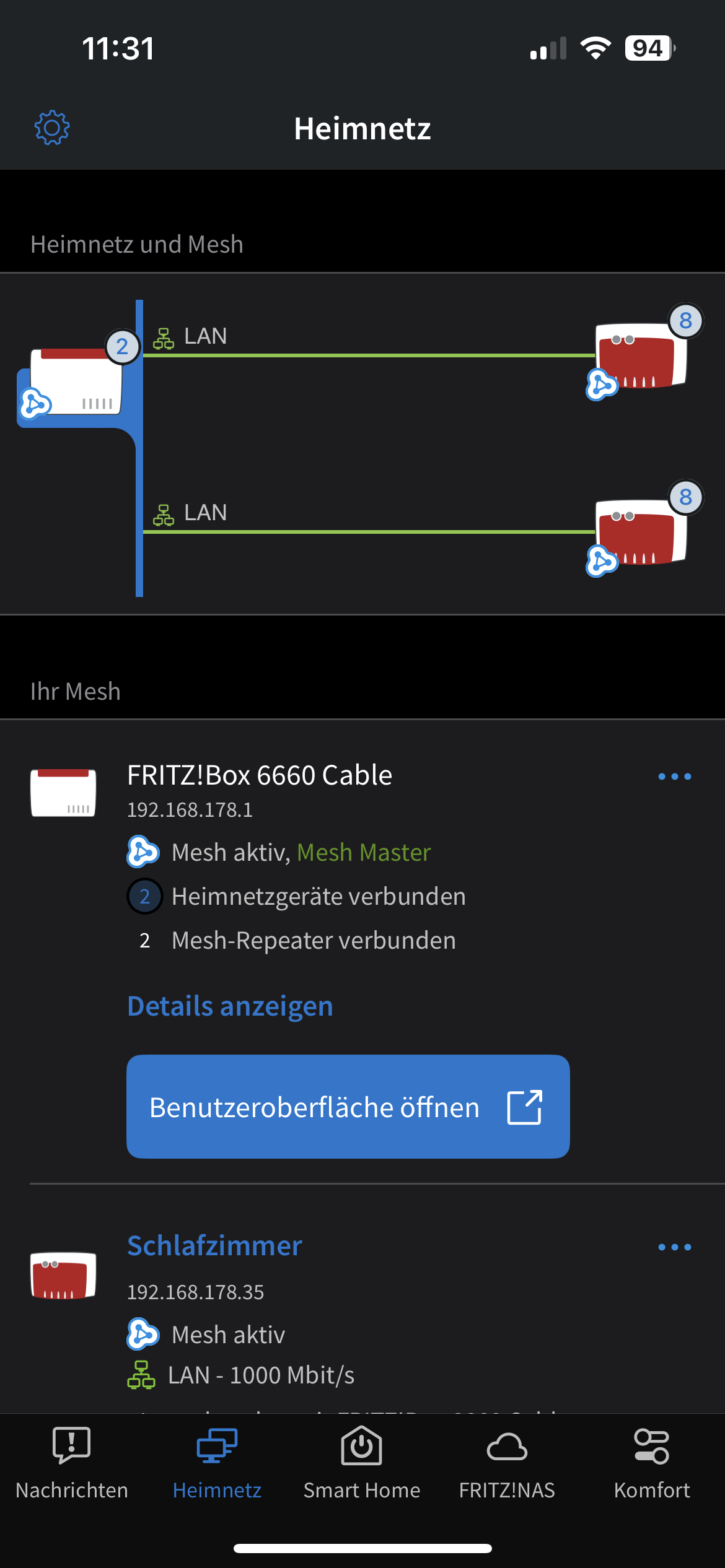This screenshot has height=1568, width=725.
Task: Open the three-dot menu for Schlafzimmer
Action: (676, 1246)
